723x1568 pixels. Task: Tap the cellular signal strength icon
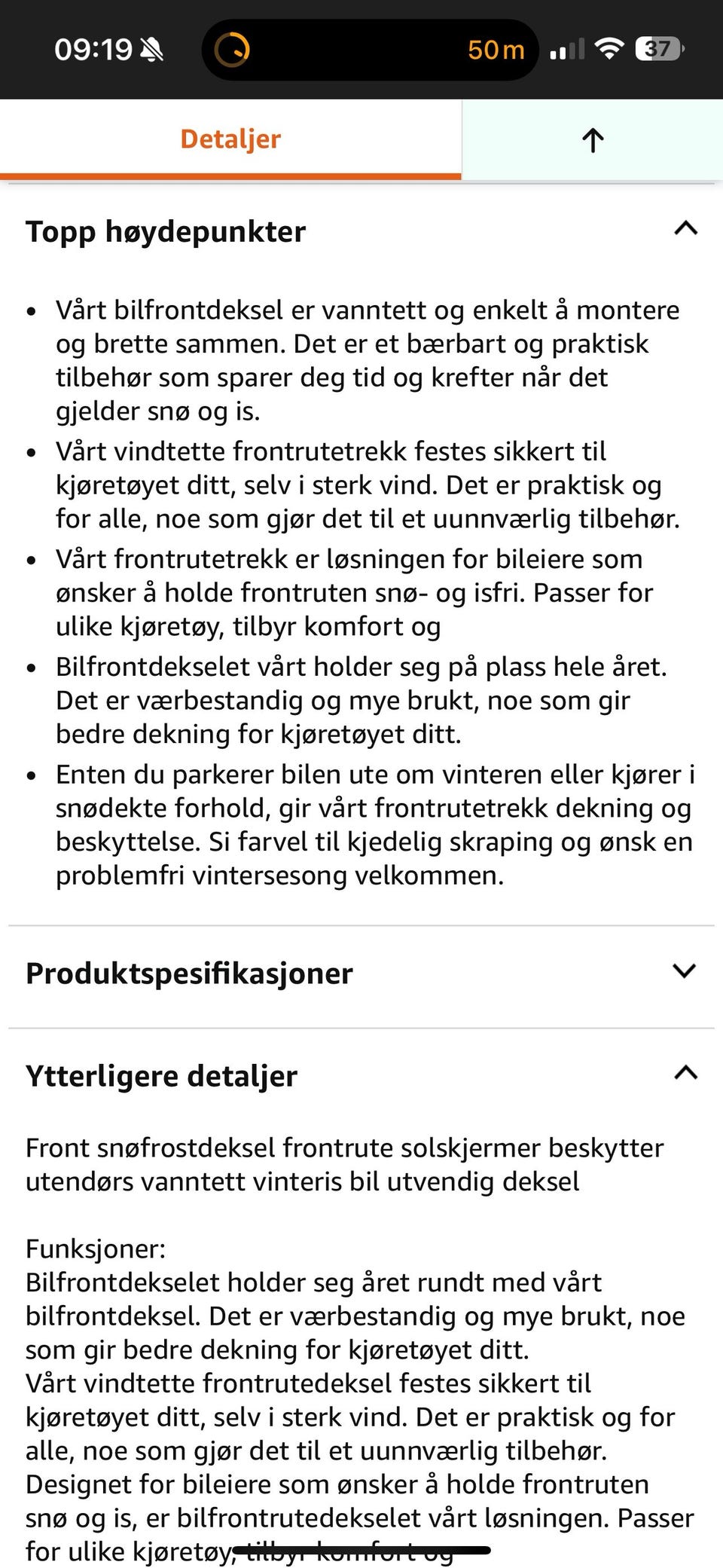coord(569,49)
